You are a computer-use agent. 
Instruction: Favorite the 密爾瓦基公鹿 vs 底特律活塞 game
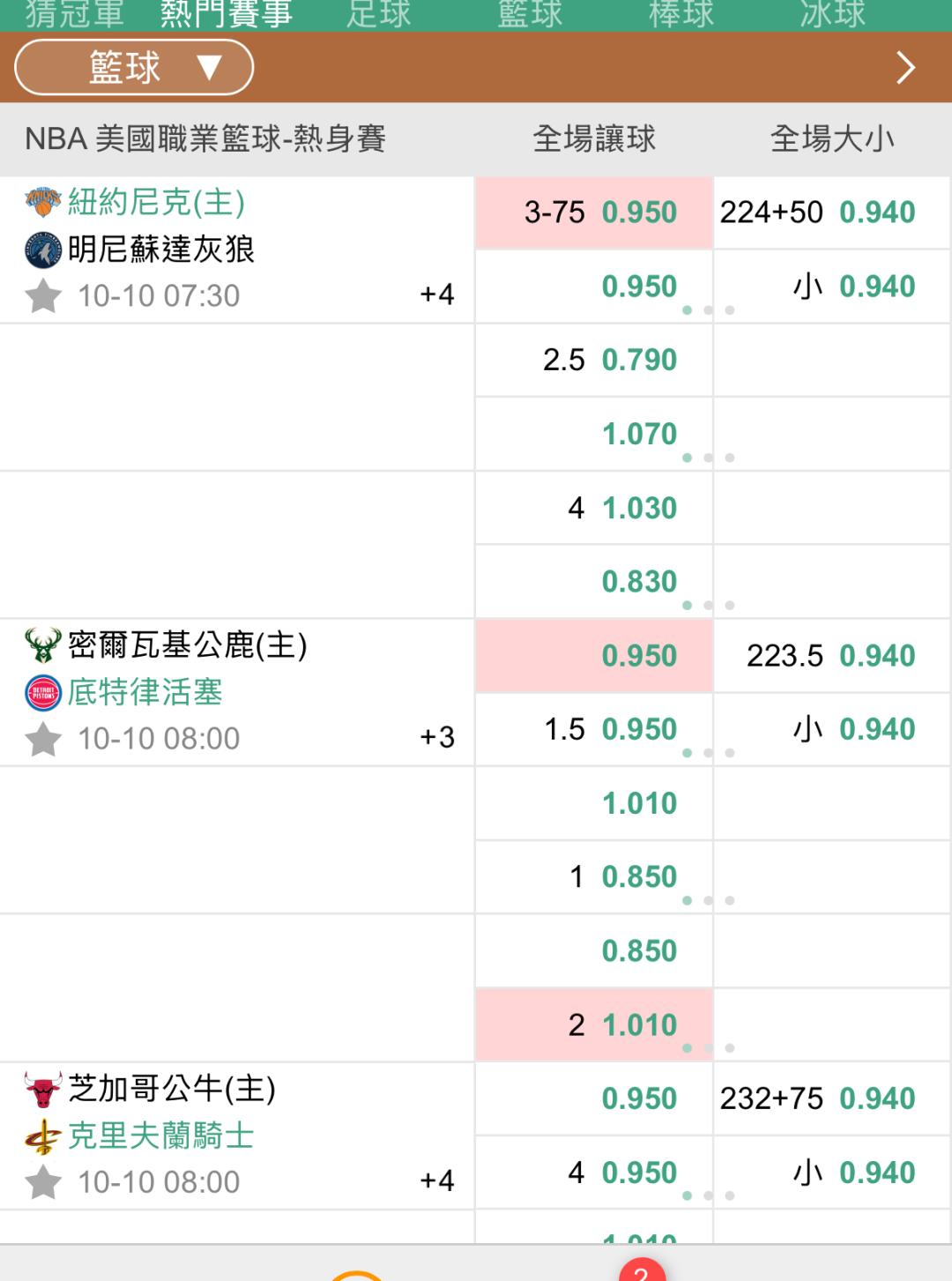click(43, 739)
